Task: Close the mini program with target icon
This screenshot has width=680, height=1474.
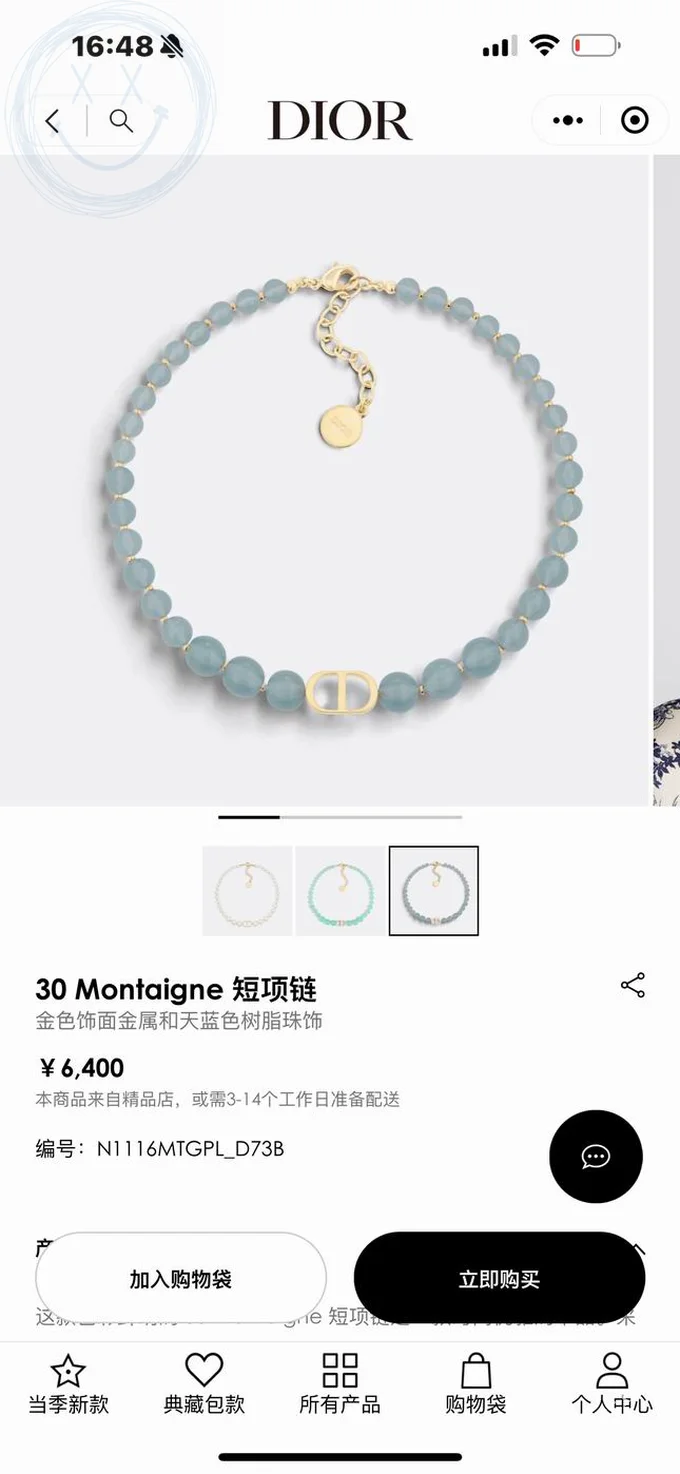Action: [x=634, y=121]
